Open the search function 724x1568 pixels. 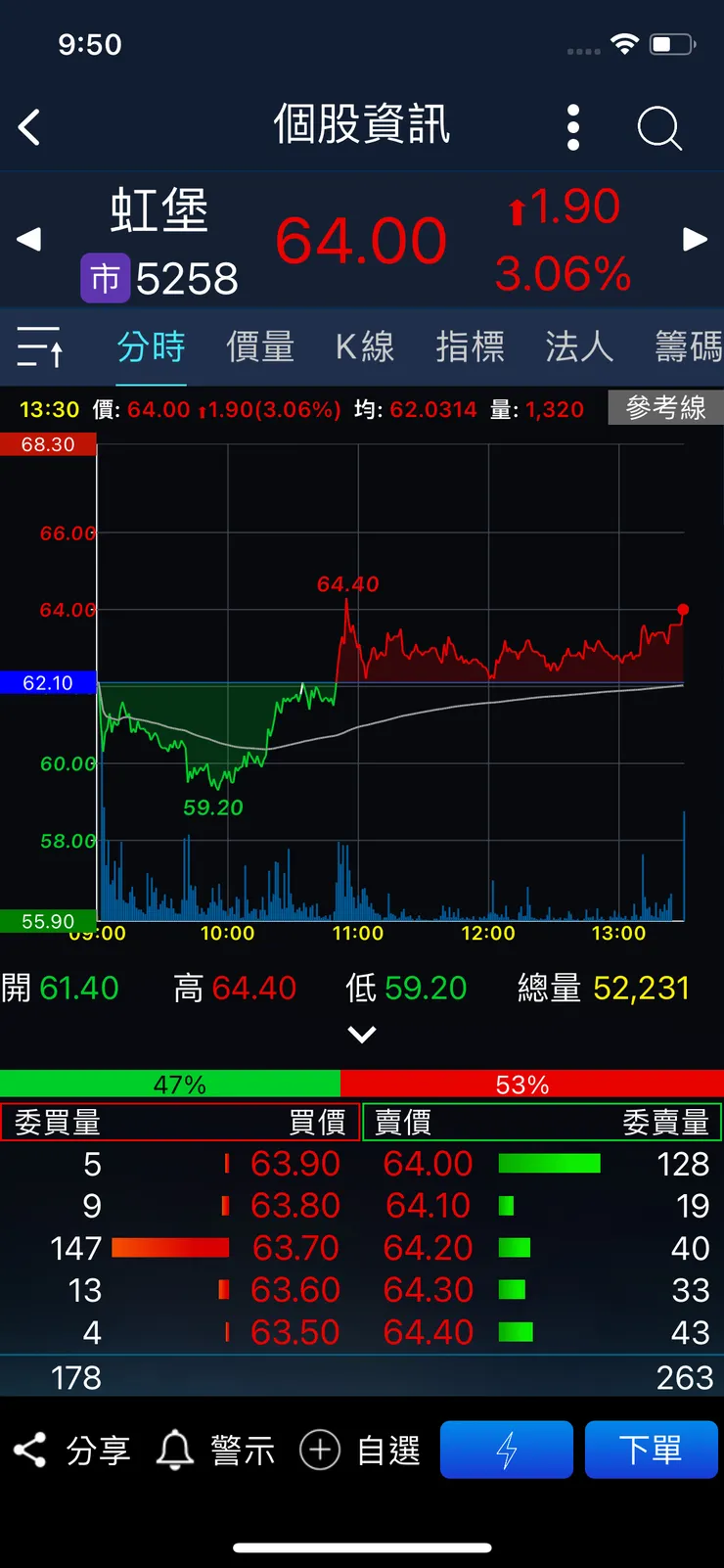pos(657,127)
